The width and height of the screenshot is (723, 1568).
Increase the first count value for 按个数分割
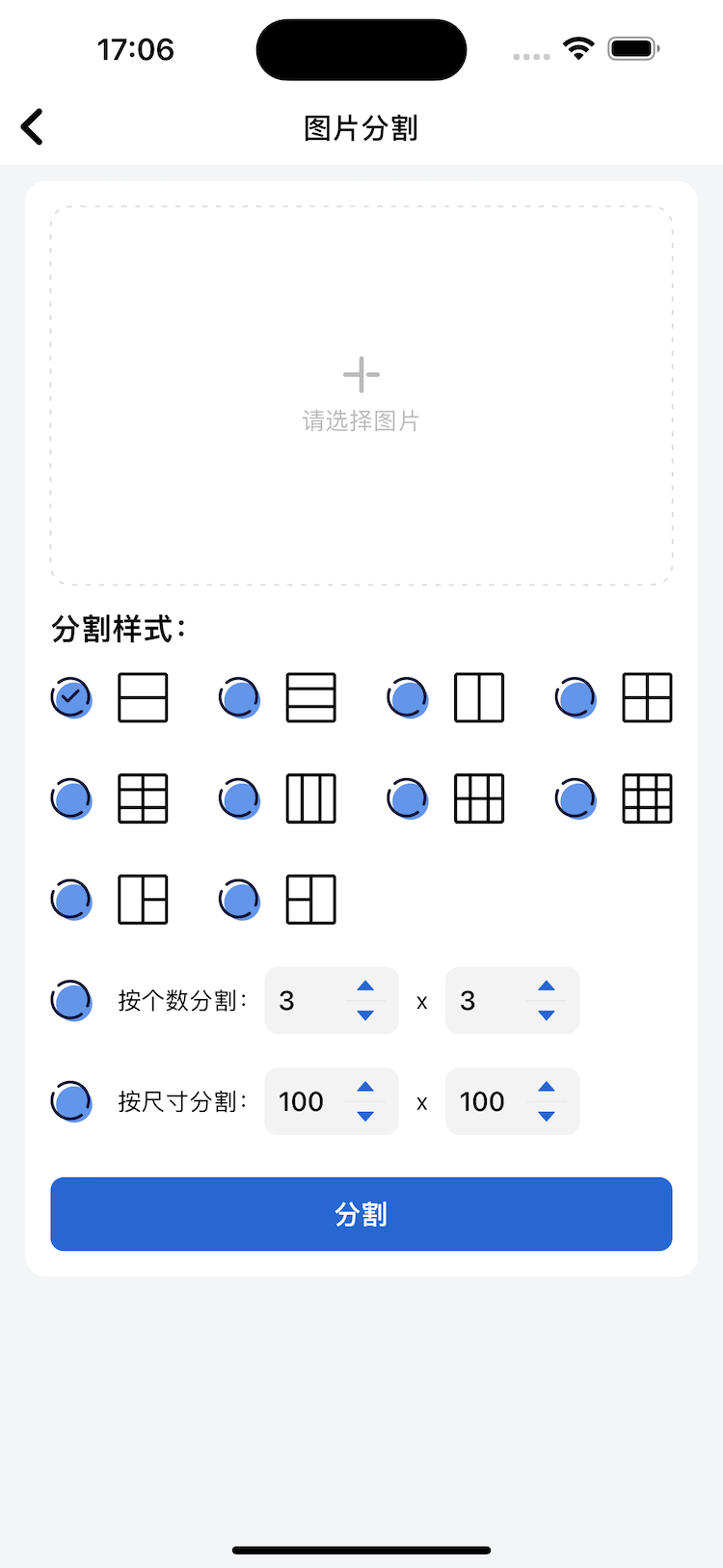pyautogui.click(x=365, y=986)
